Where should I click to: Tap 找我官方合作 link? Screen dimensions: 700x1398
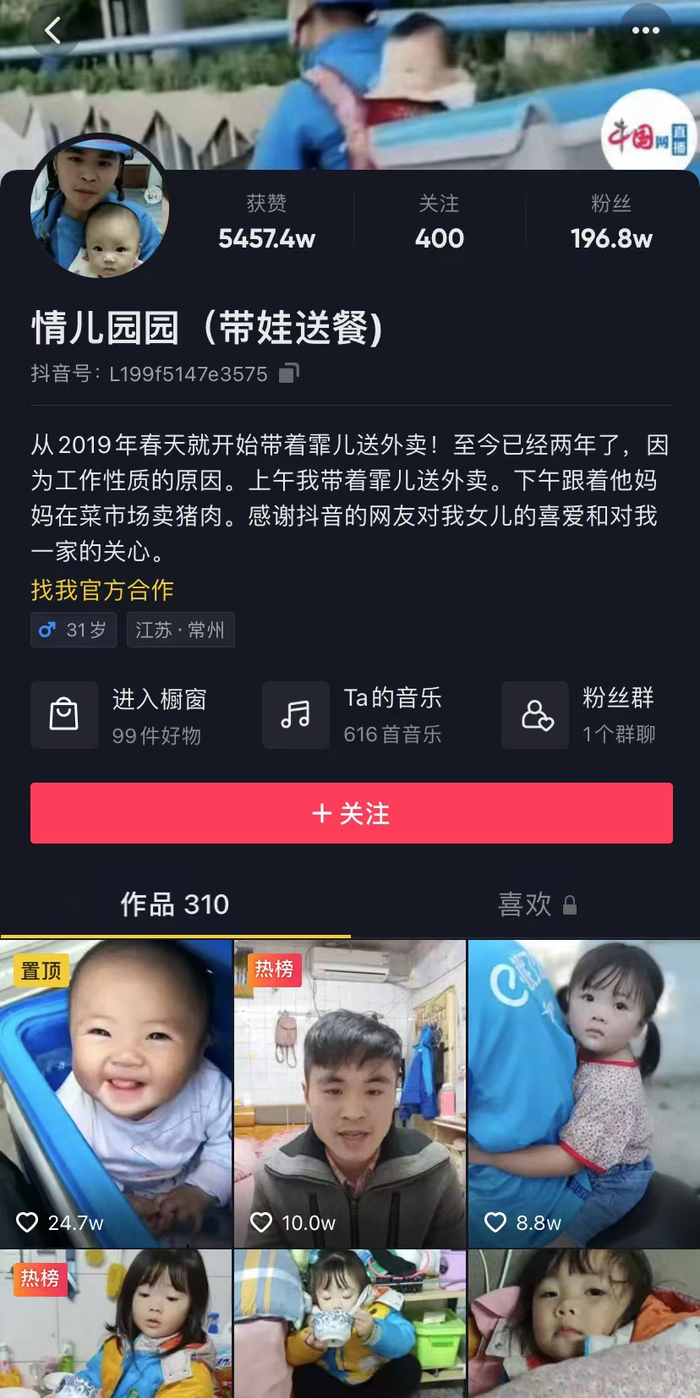point(102,590)
